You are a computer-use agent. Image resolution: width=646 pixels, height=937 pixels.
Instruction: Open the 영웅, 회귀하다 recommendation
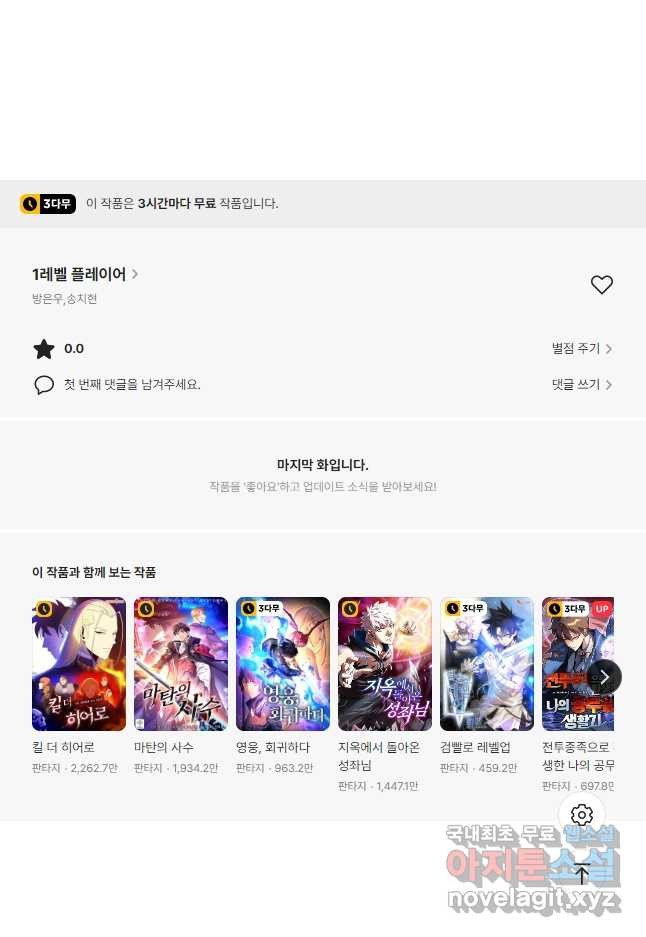(283, 664)
